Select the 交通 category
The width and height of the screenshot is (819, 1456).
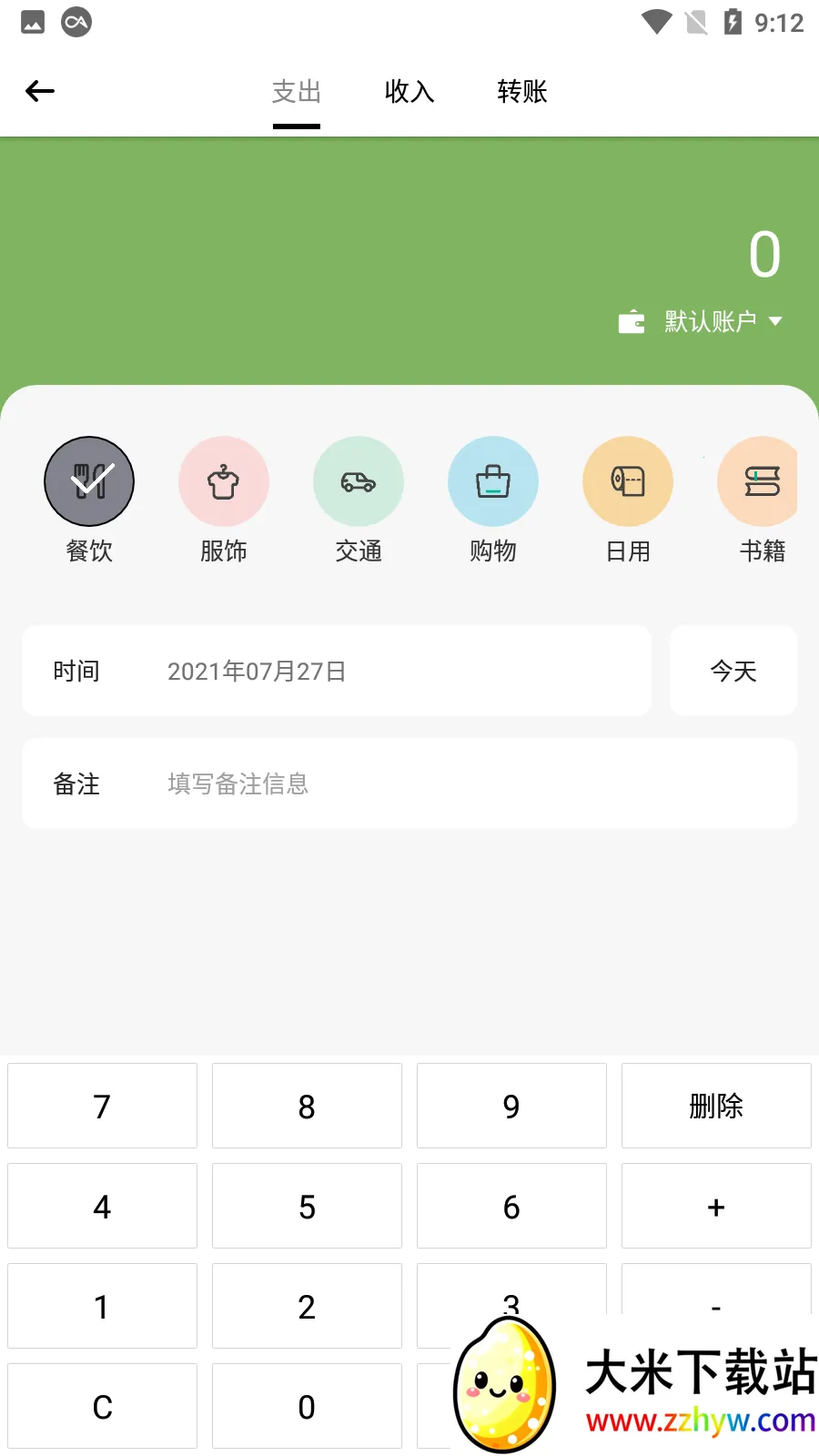359,481
